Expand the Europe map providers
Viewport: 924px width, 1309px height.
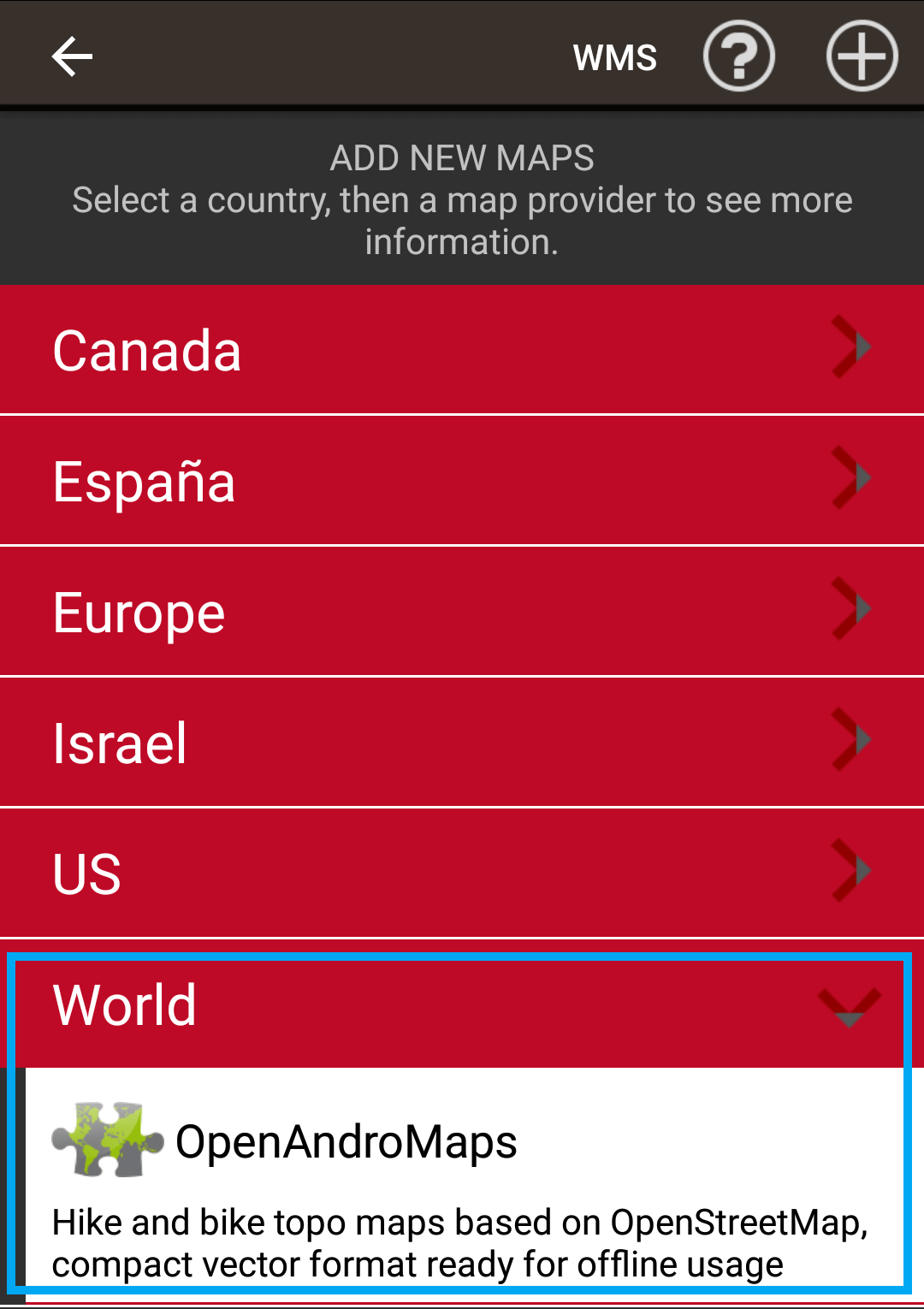point(462,612)
